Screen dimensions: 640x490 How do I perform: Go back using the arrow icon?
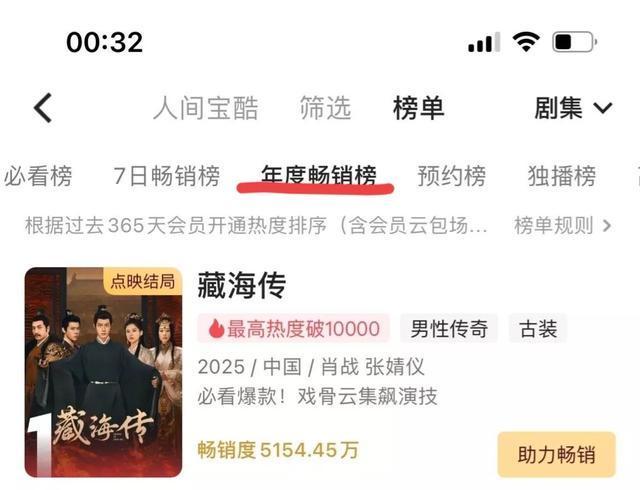click(42, 108)
